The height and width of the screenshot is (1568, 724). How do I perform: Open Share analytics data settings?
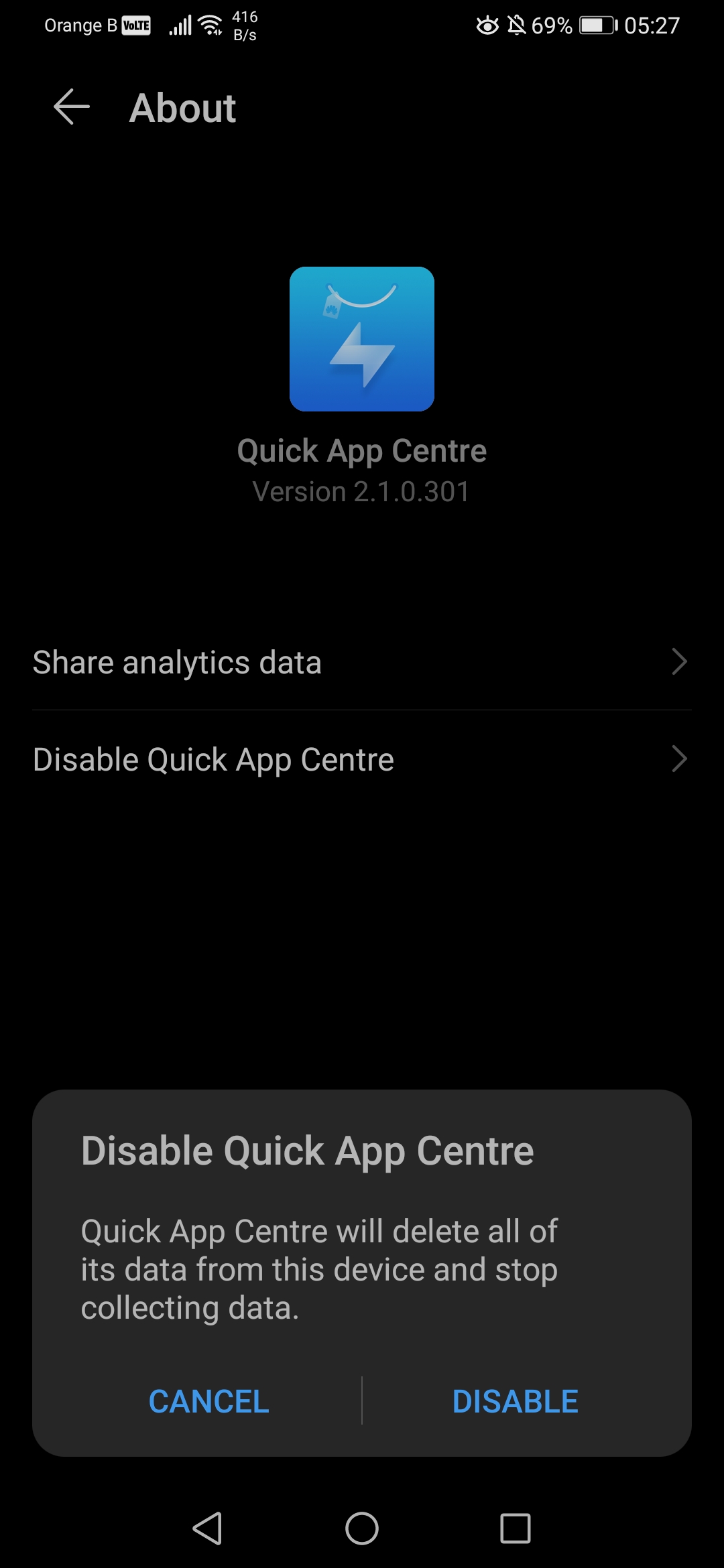(178, 662)
